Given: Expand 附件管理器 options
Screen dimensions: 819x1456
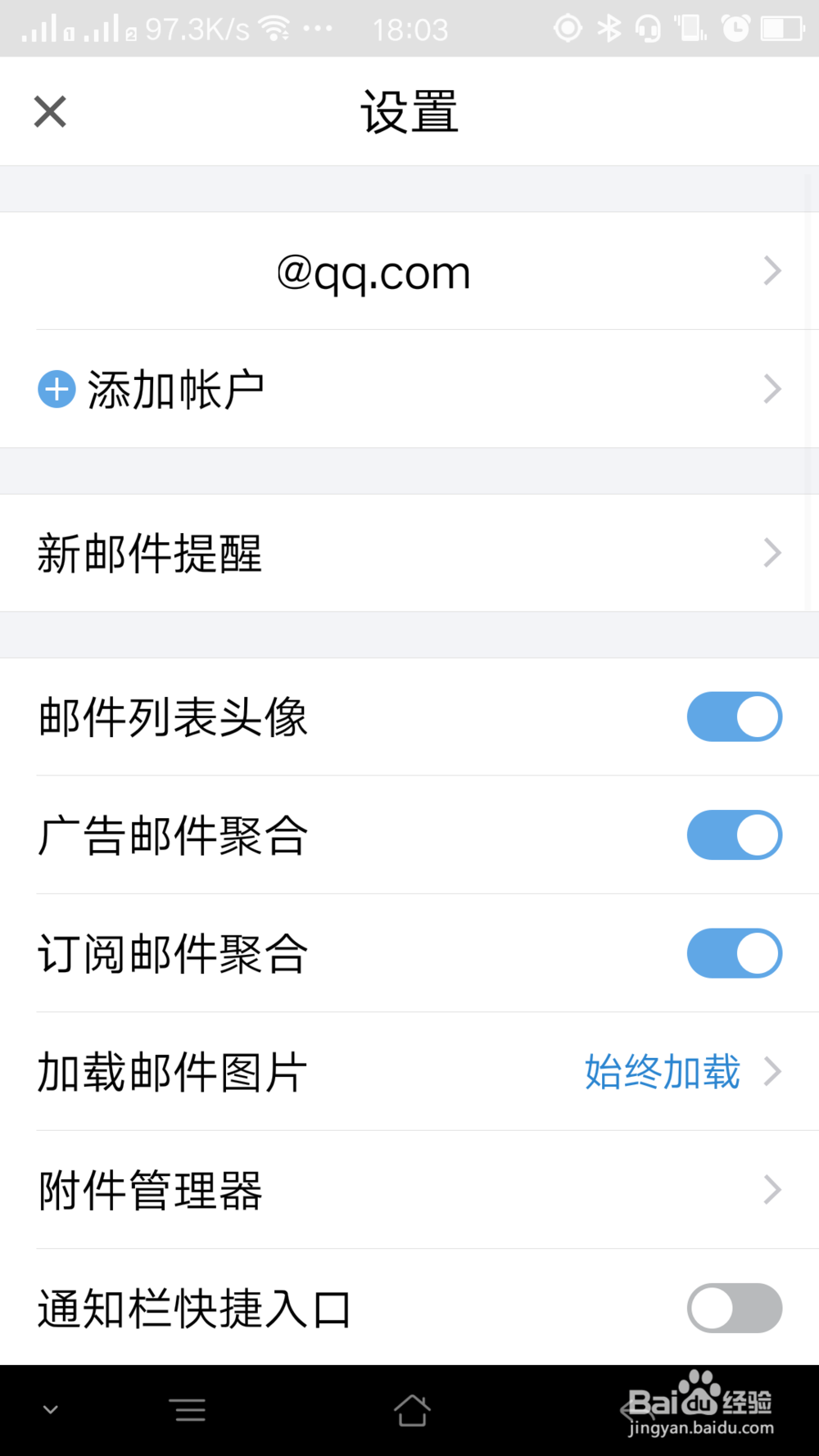Looking at the screenshot, I should tap(409, 1191).
